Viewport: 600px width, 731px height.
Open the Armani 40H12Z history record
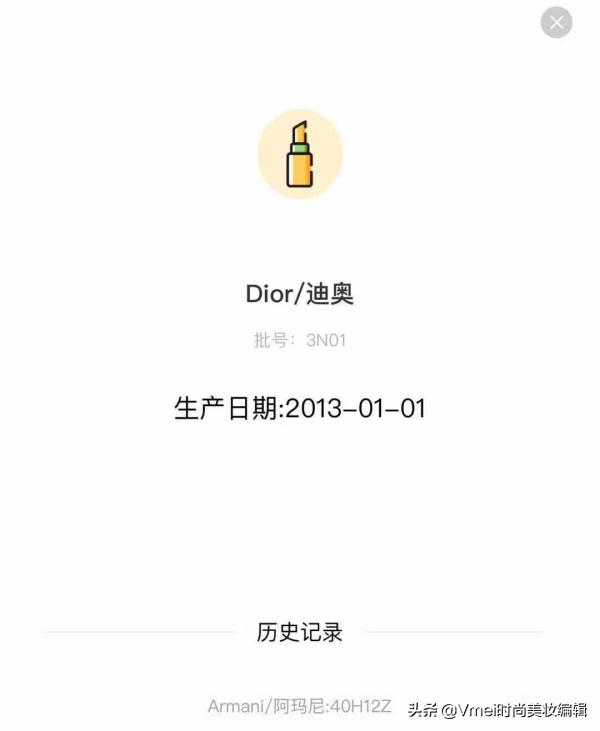click(299, 706)
